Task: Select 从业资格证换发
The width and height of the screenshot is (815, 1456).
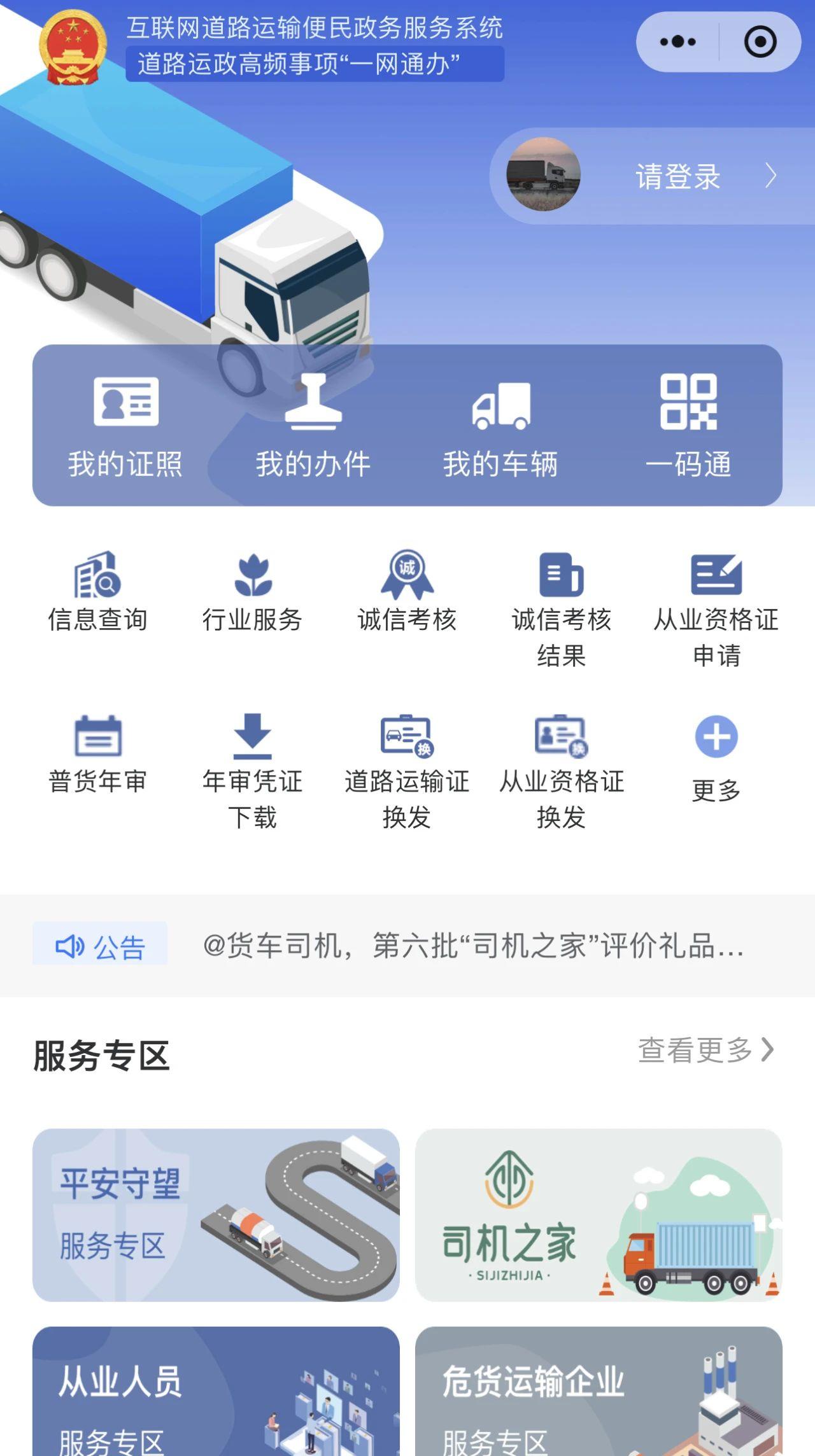Action: (562, 770)
